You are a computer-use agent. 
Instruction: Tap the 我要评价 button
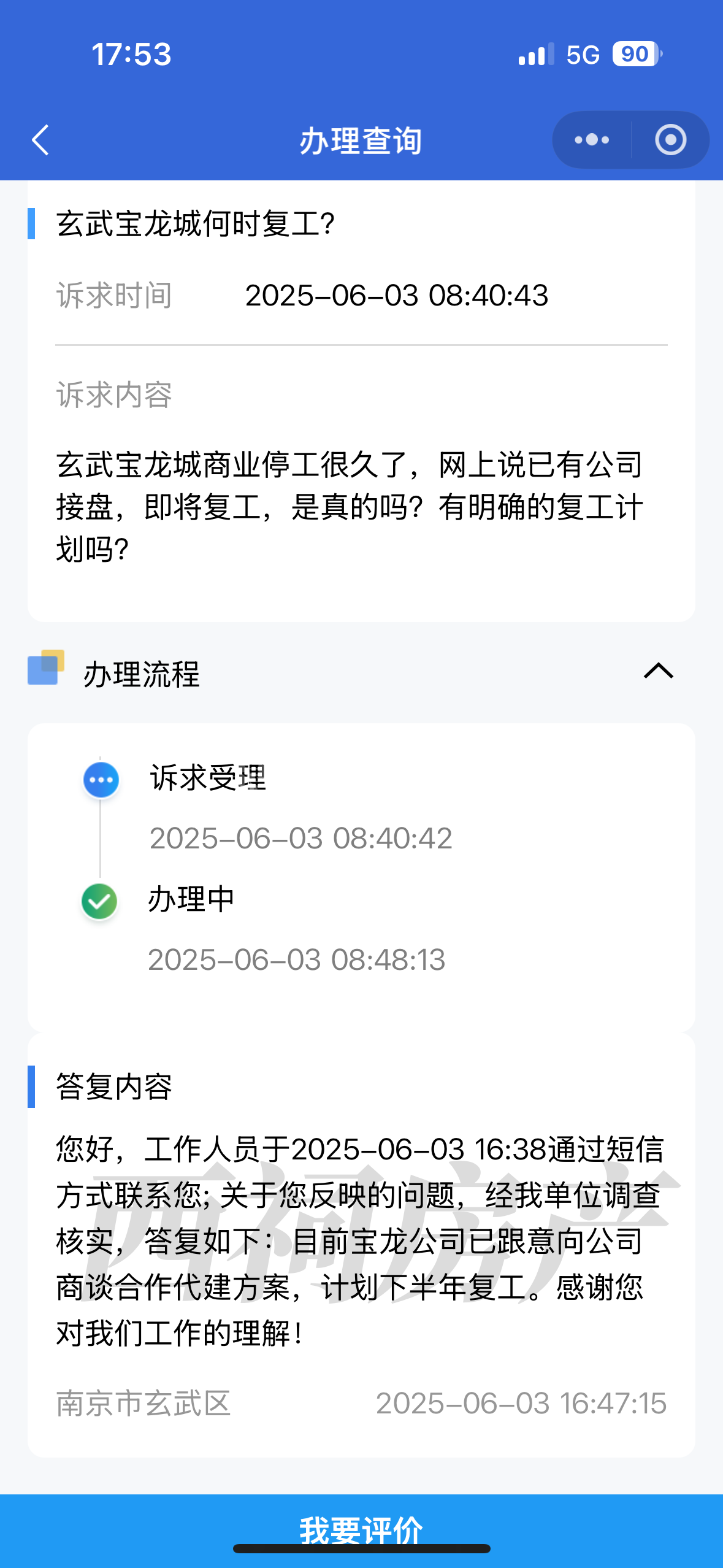tap(361, 1530)
